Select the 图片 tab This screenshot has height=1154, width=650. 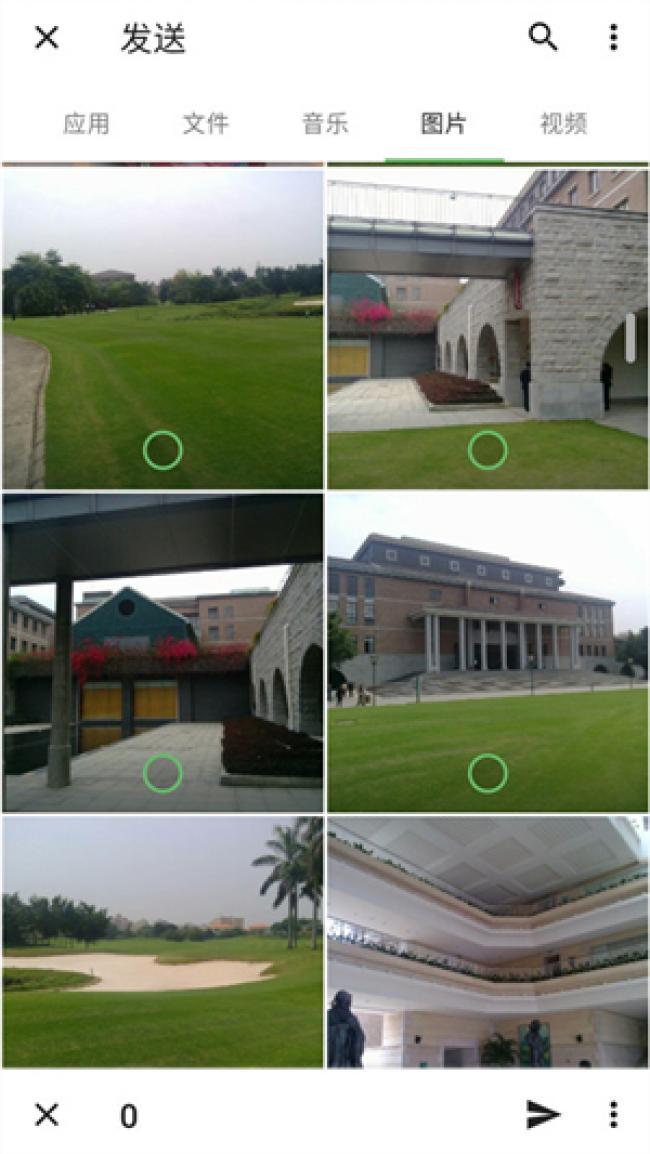pos(444,123)
